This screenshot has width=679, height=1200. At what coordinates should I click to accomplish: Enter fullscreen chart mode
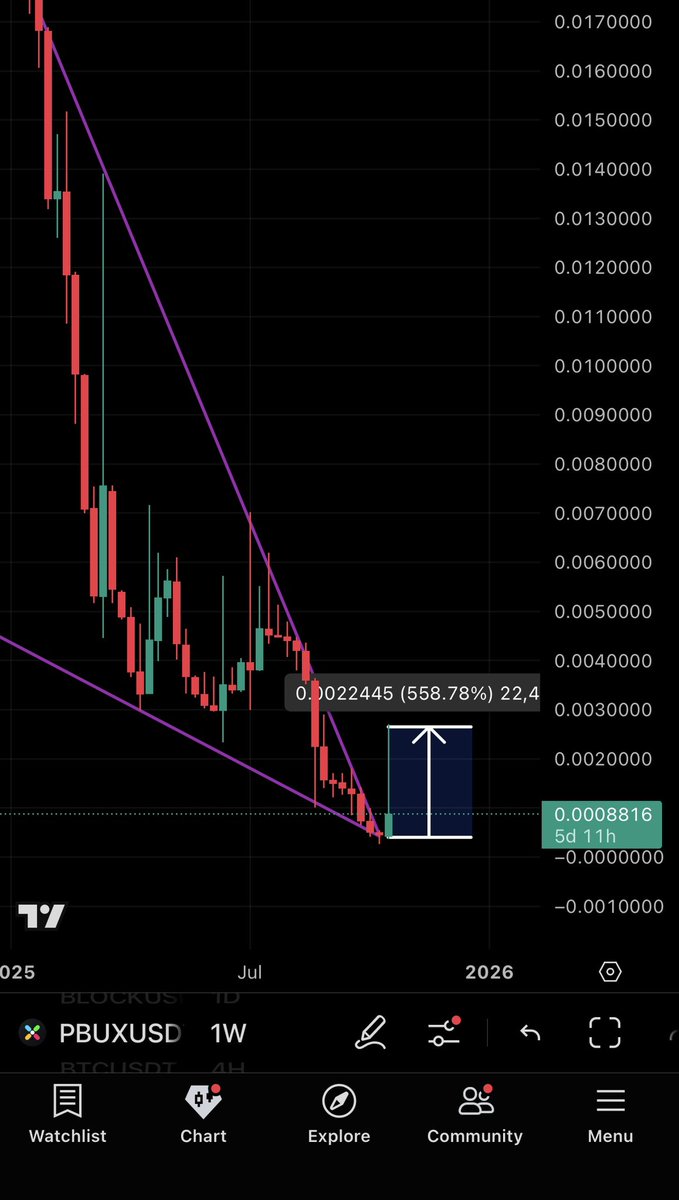604,1032
